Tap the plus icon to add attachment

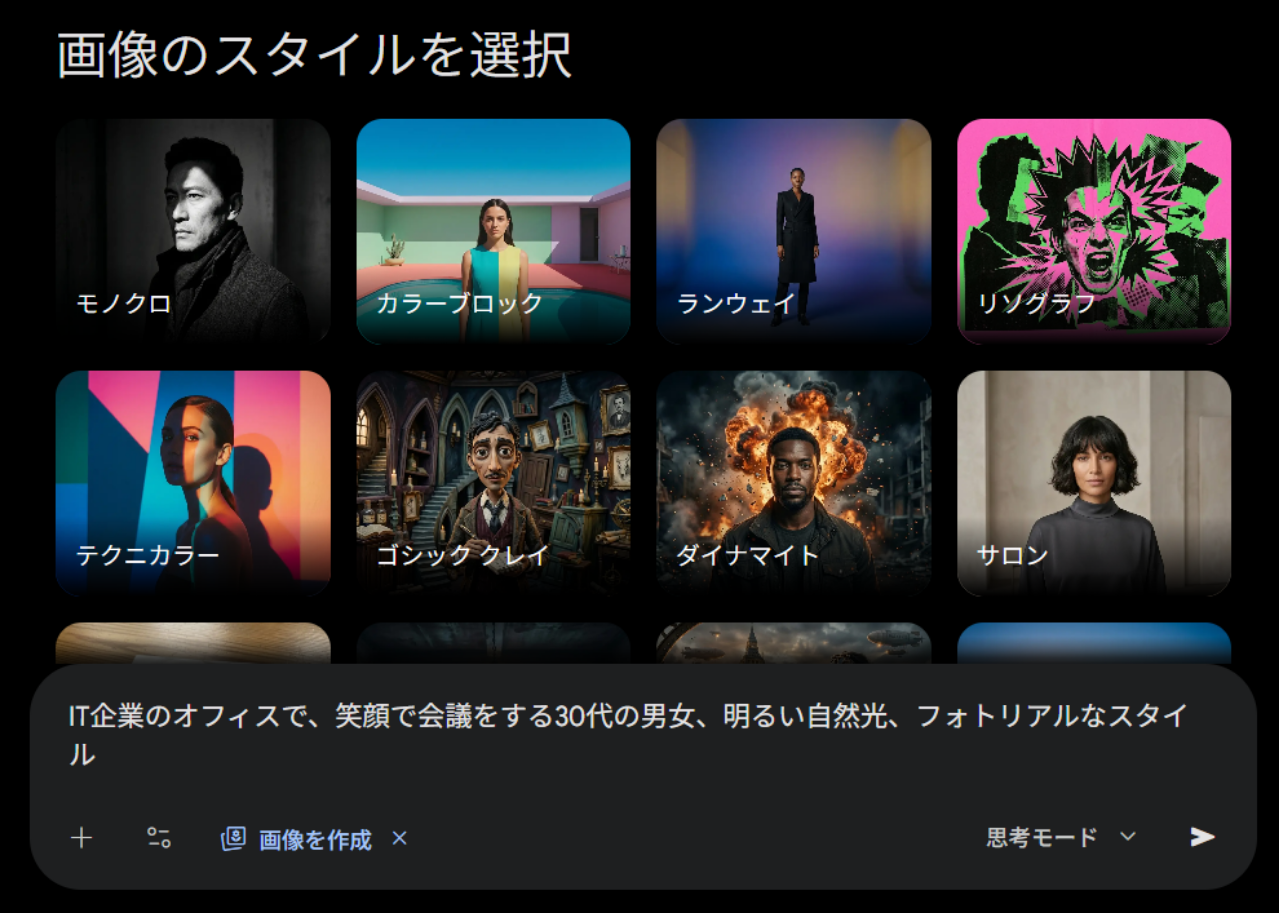pos(82,838)
